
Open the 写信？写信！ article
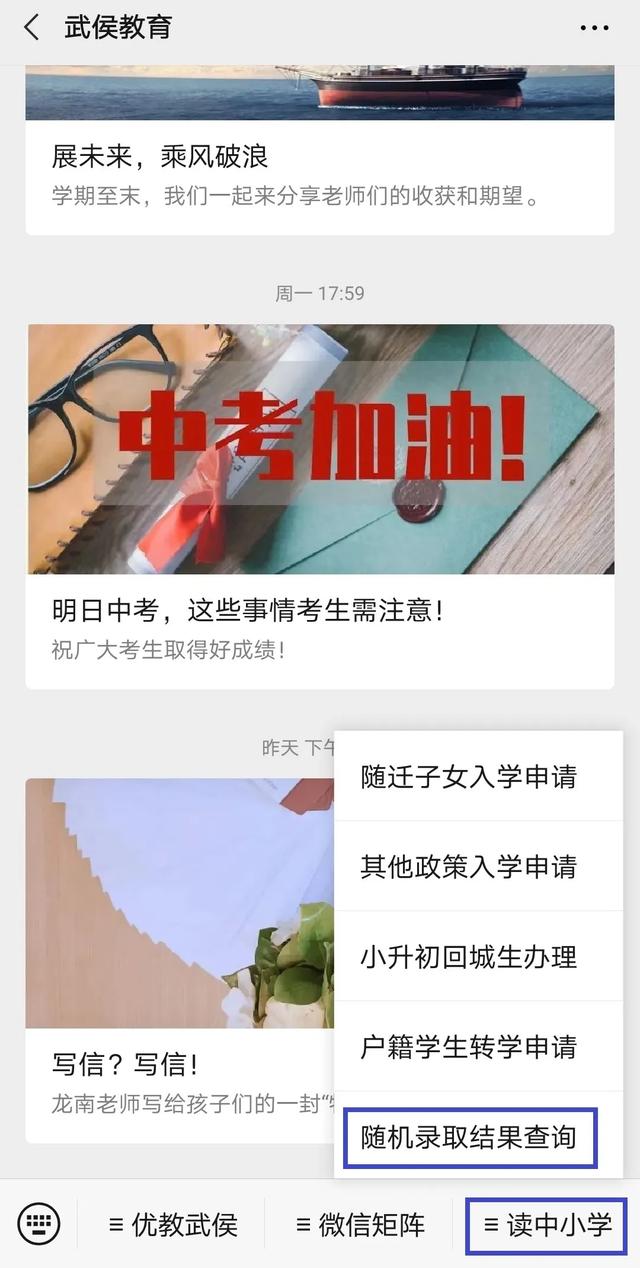[x=180, y=1063]
